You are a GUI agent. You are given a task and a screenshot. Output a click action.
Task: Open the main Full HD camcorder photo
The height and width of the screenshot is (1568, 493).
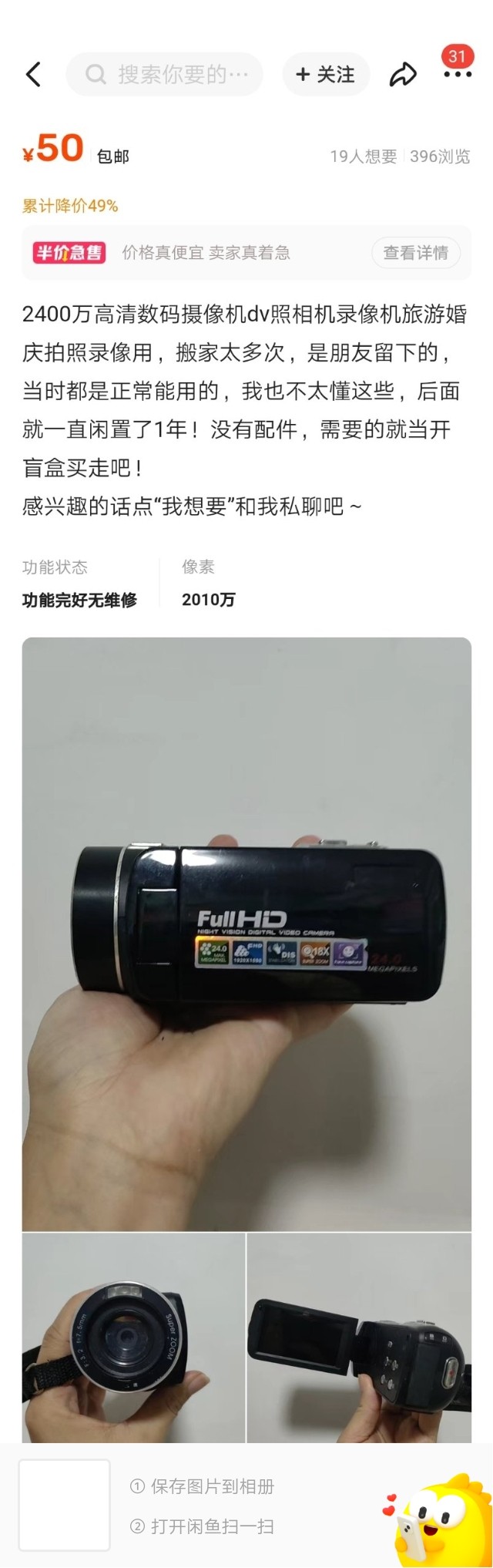(x=246, y=934)
